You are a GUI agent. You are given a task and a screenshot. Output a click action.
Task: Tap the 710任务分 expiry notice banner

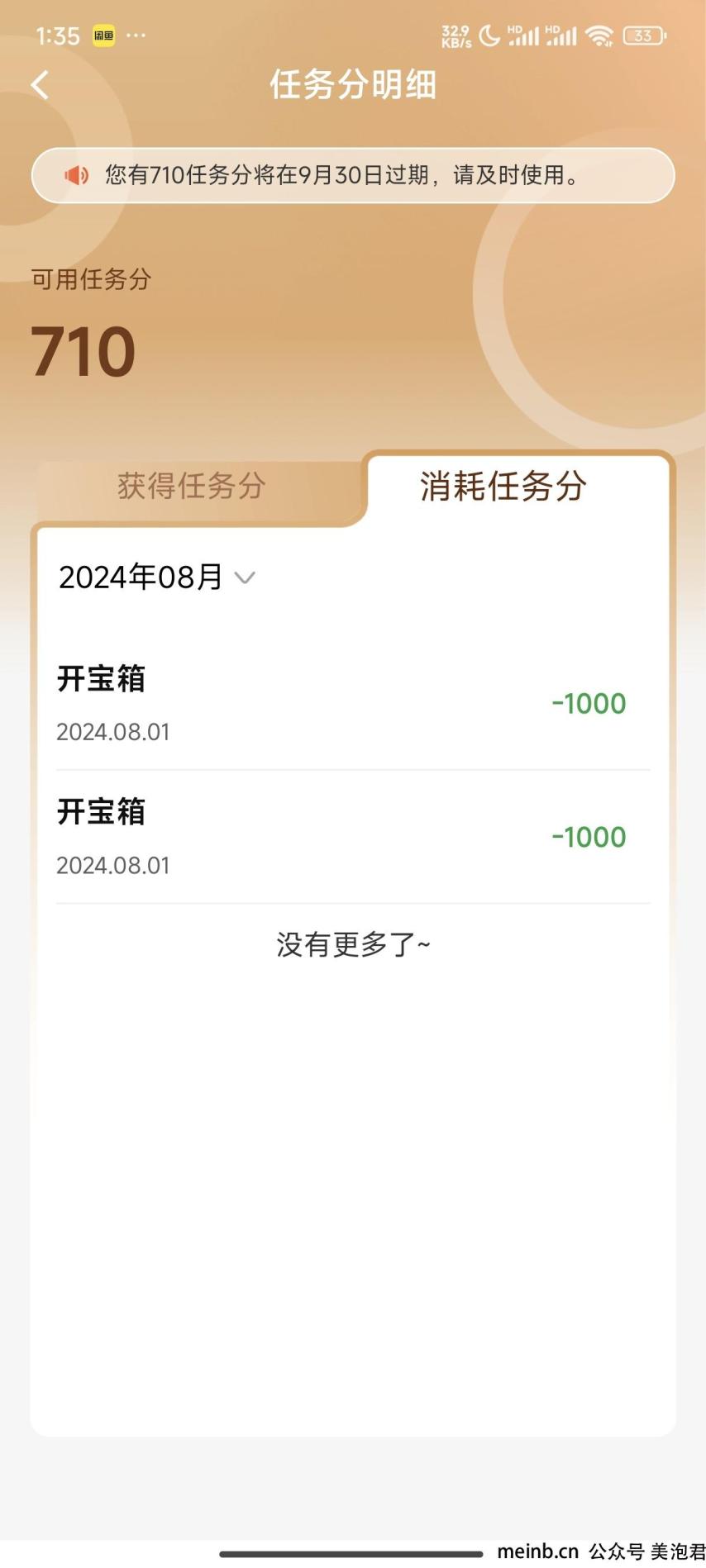coord(353,175)
